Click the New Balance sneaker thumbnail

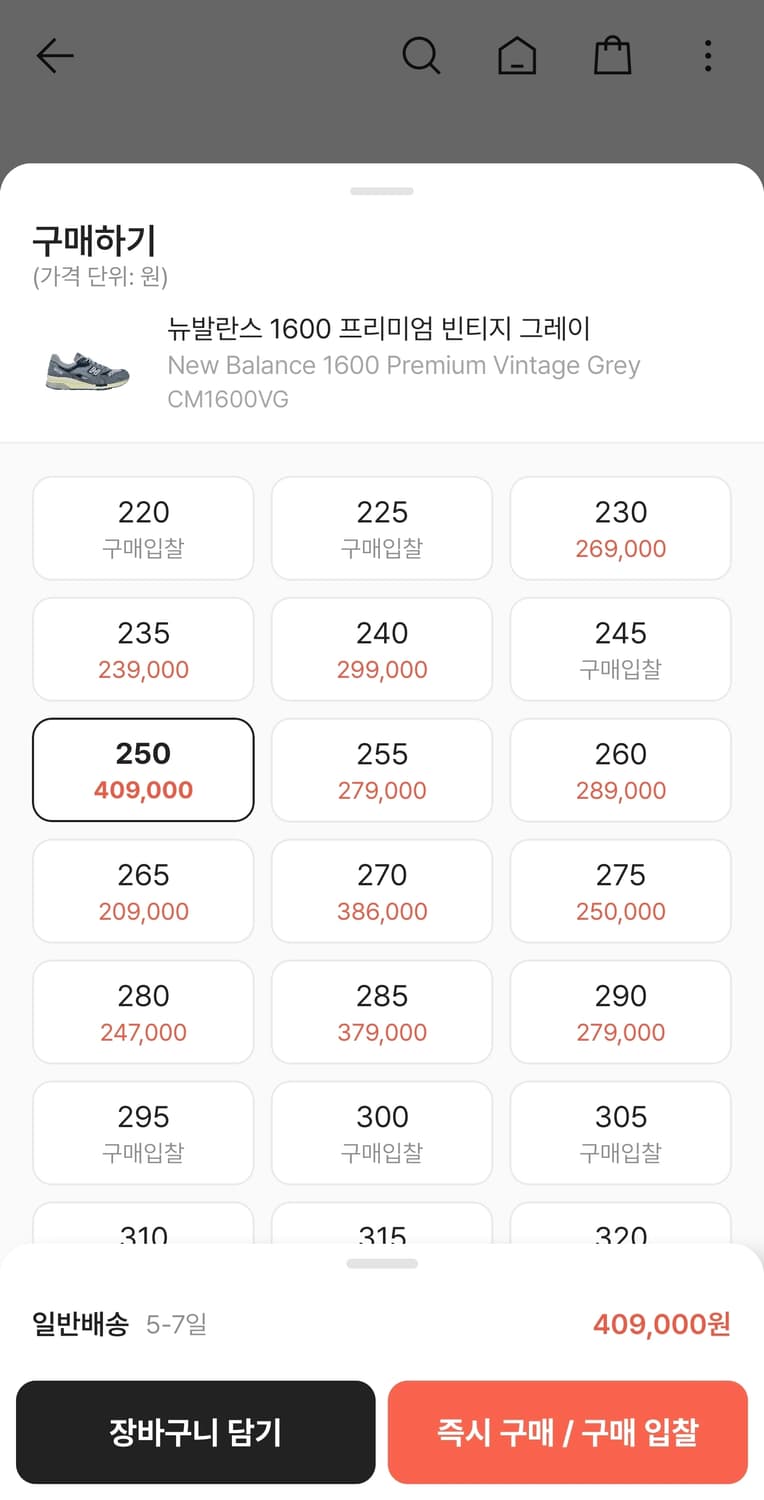point(86,365)
